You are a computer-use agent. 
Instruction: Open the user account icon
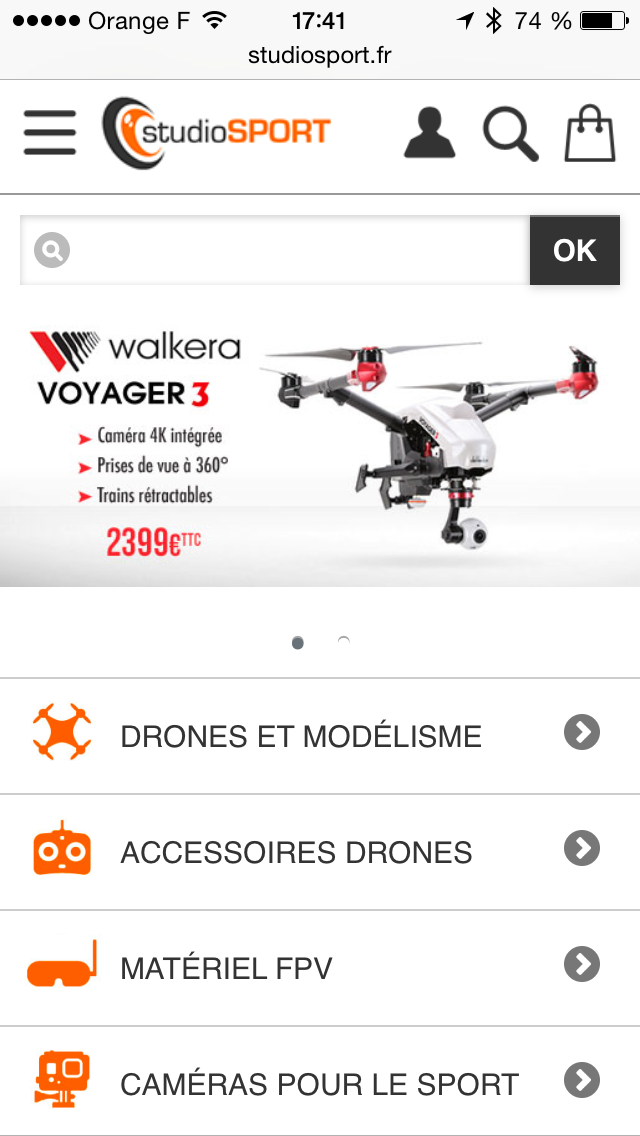tap(430, 133)
